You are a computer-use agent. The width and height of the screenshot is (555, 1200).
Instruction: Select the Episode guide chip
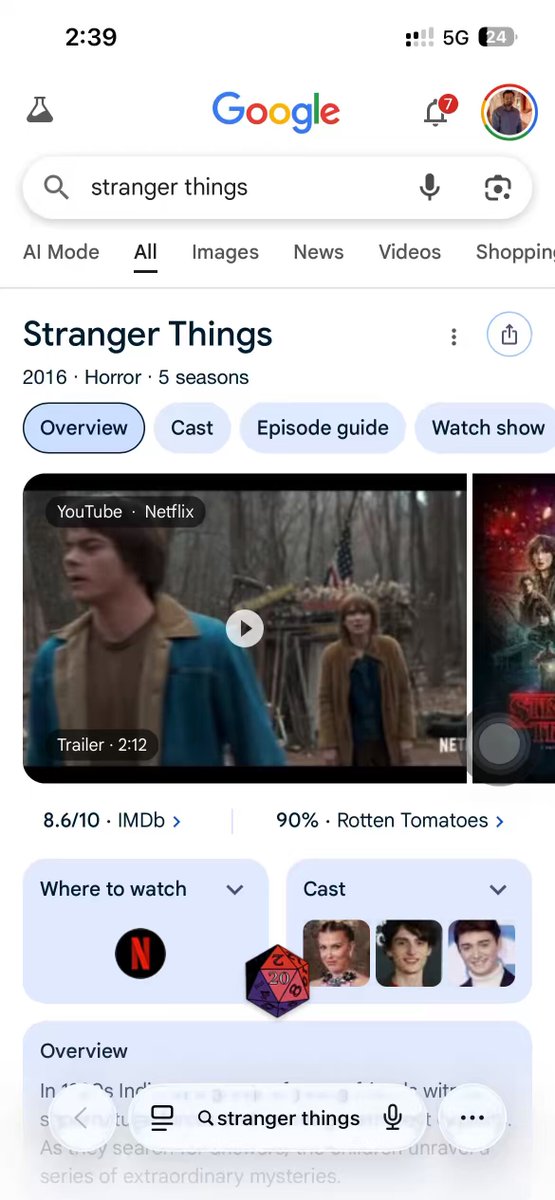pyautogui.click(x=322, y=428)
